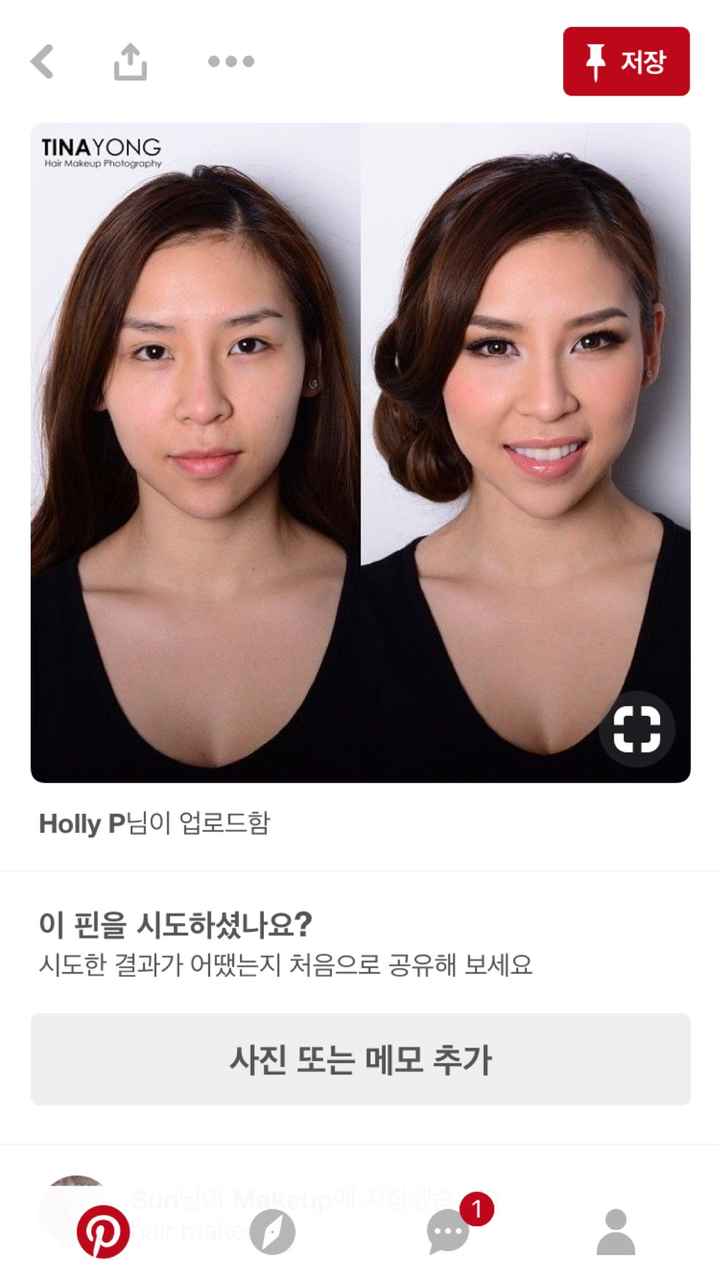The width and height of the screenshot is (720, 1280).
Task: Open the before-and-after makeup pin image
Action: pos(360,452)
